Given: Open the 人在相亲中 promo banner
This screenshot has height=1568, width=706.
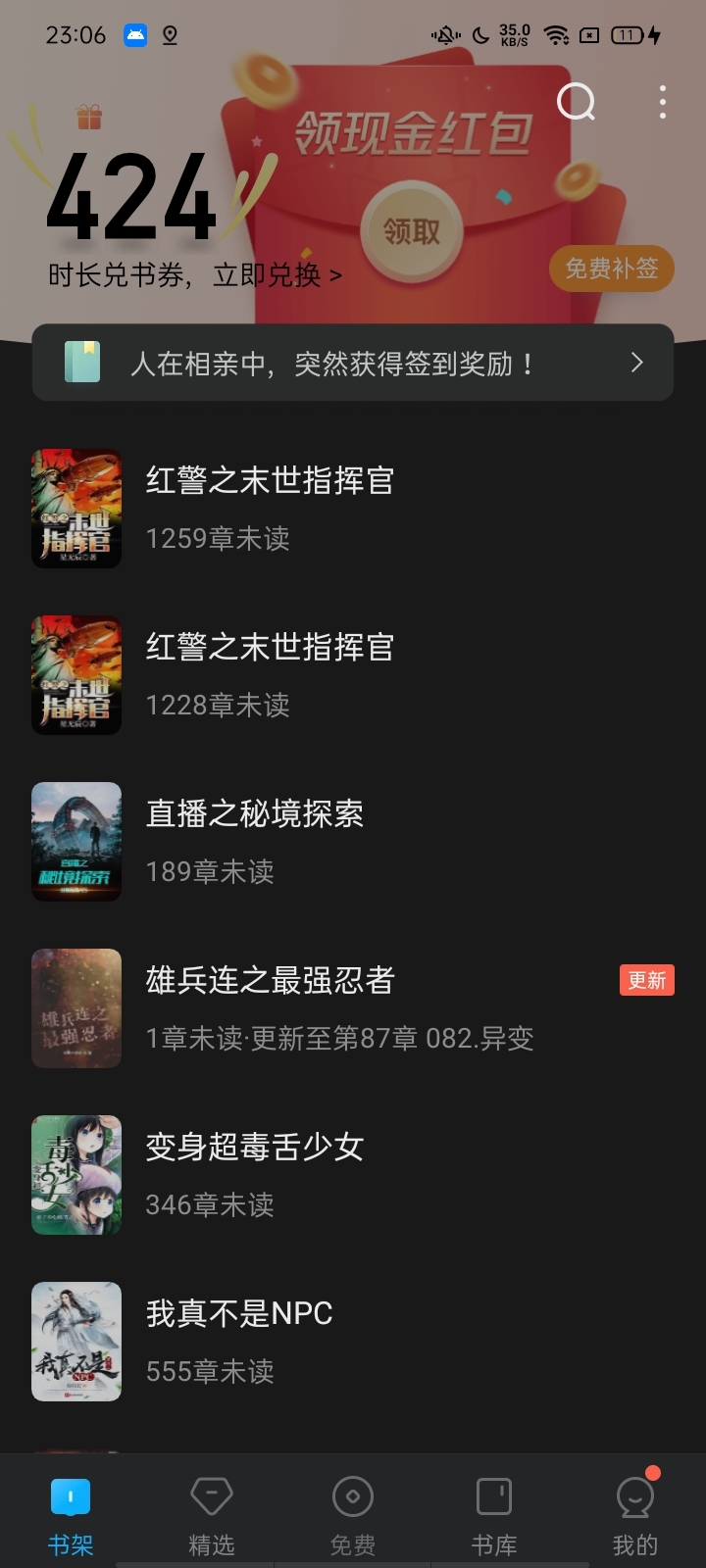Looking at the screenshot, I should 353,364.
